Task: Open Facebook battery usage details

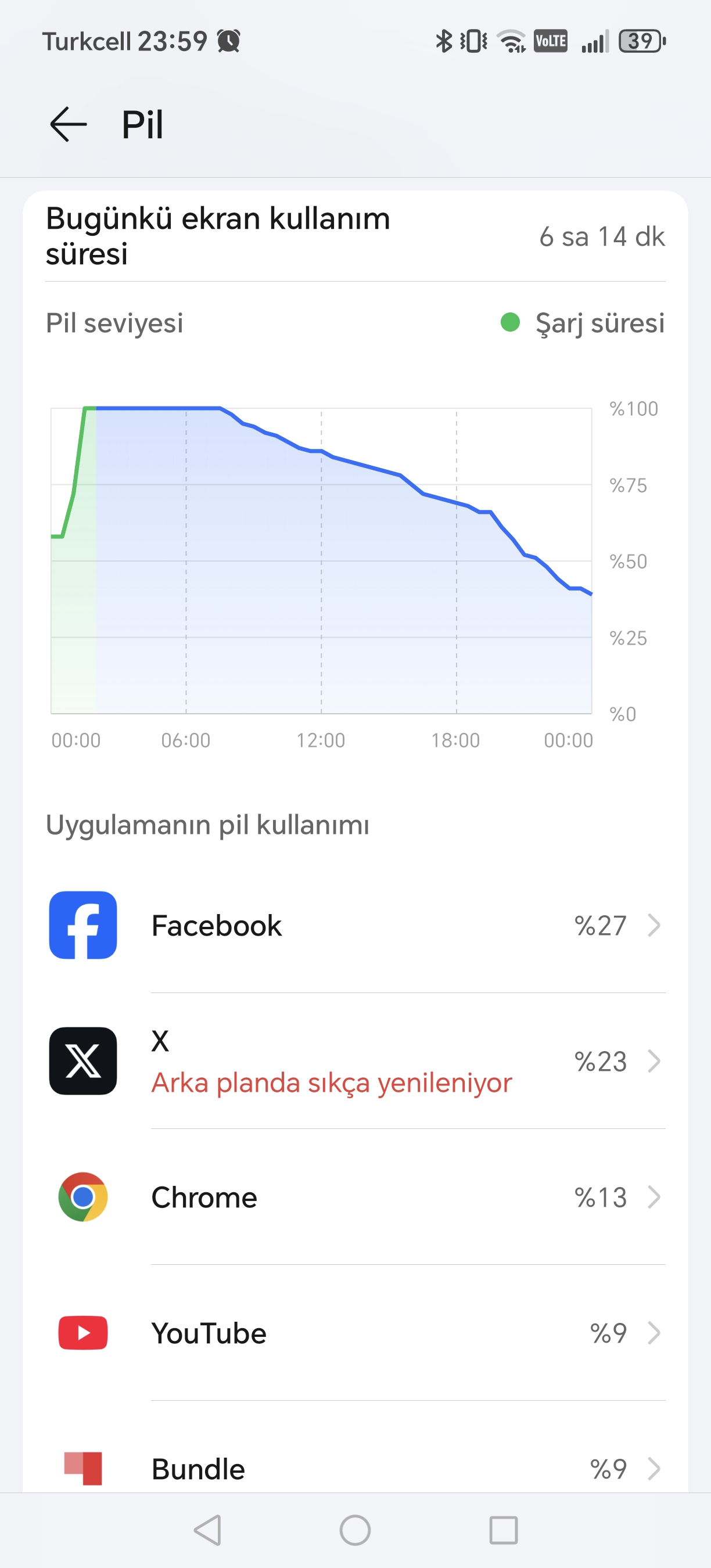Action: (x=355, y=925)
